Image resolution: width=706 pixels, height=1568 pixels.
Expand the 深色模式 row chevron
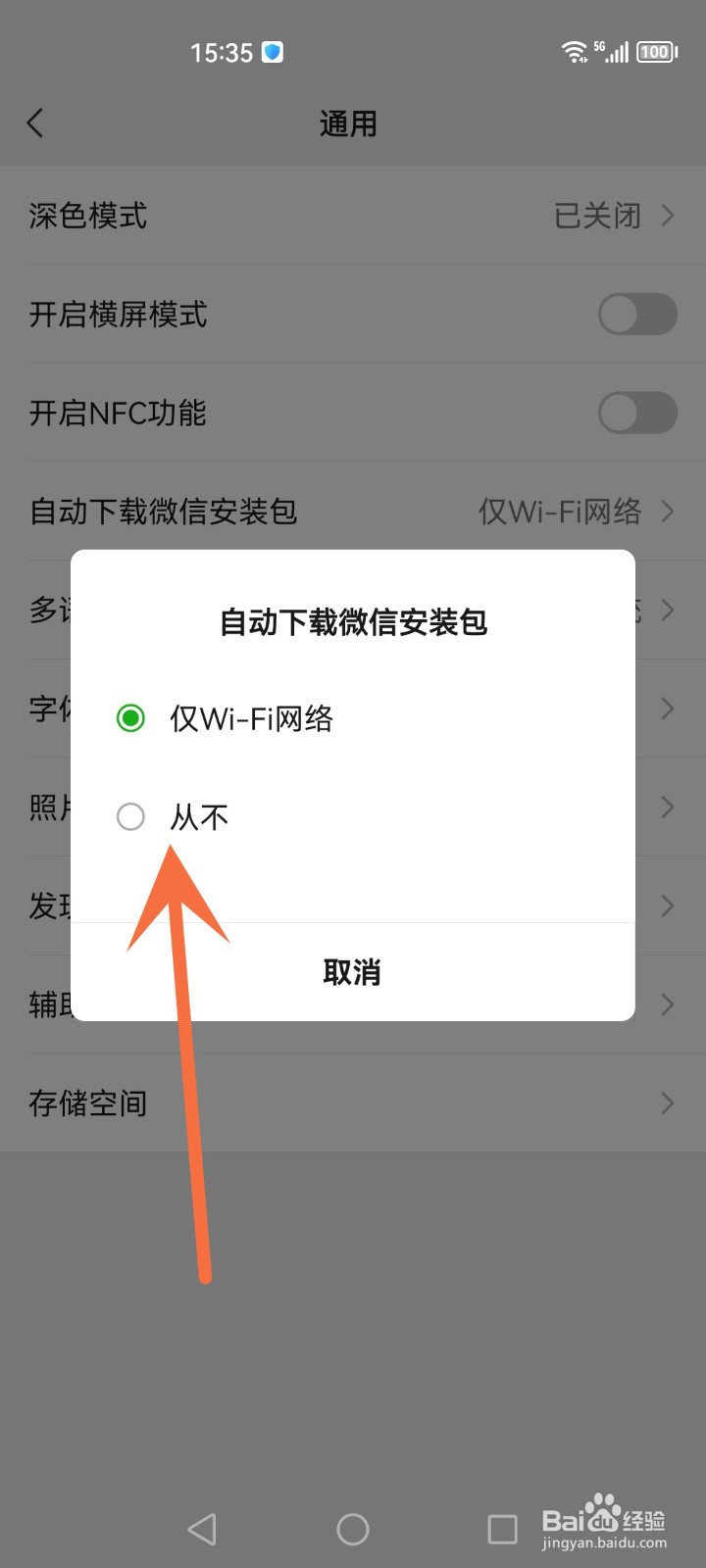tap(668, 216)
